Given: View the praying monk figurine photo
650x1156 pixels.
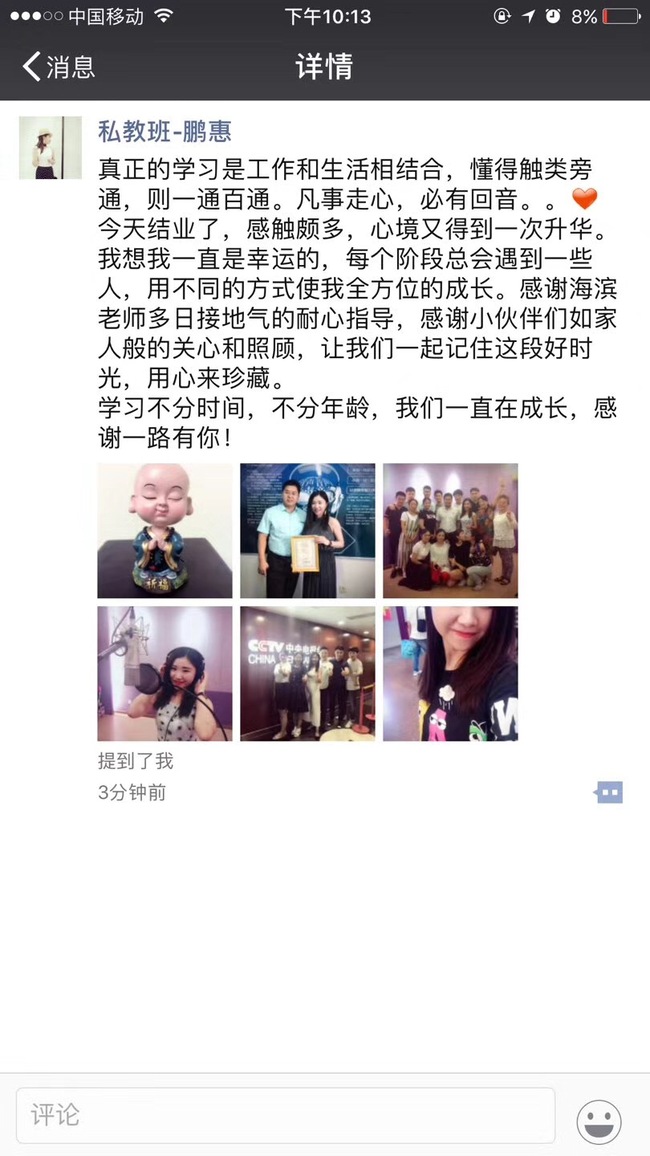Looking at the screenshot, I should coord(165,530).
